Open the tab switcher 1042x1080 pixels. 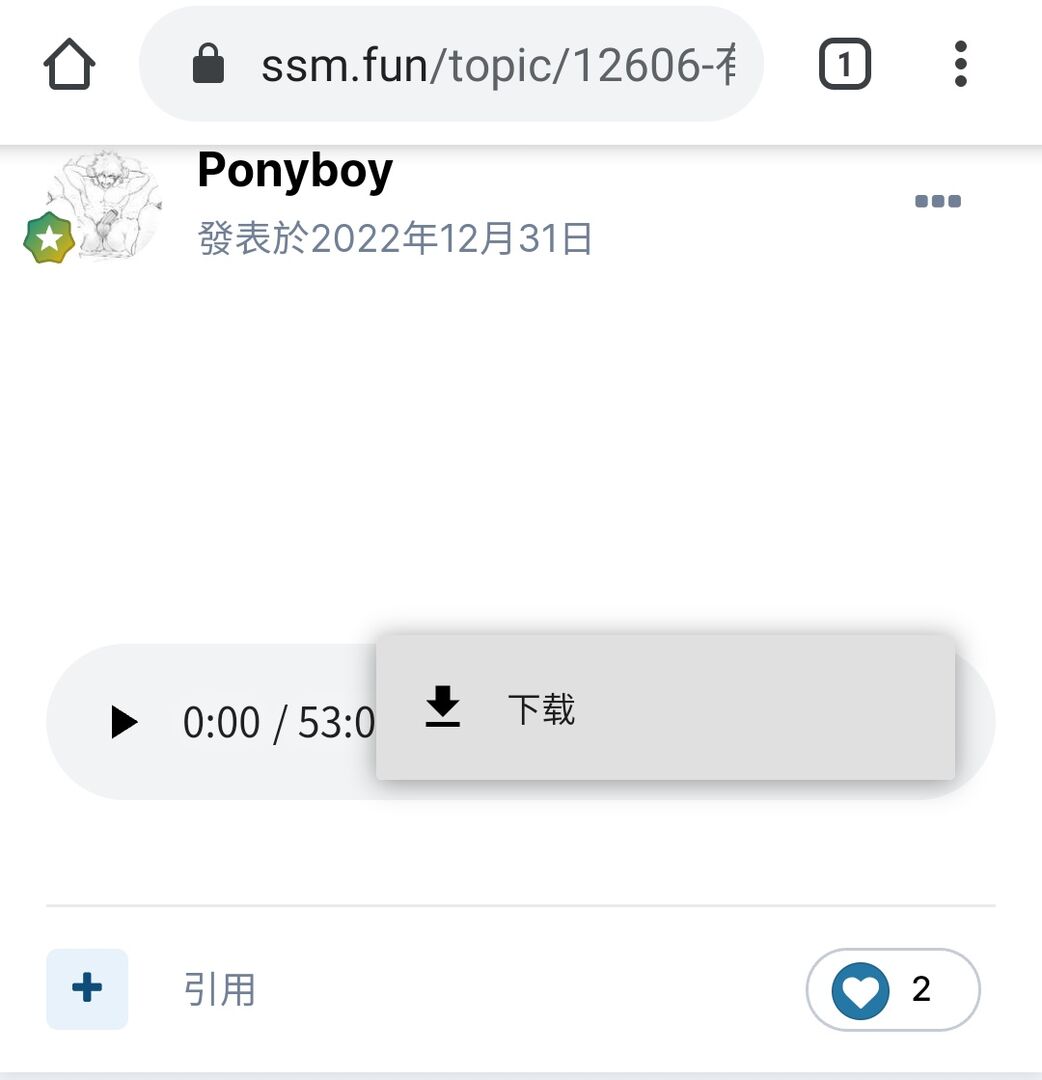coord(844,66)
